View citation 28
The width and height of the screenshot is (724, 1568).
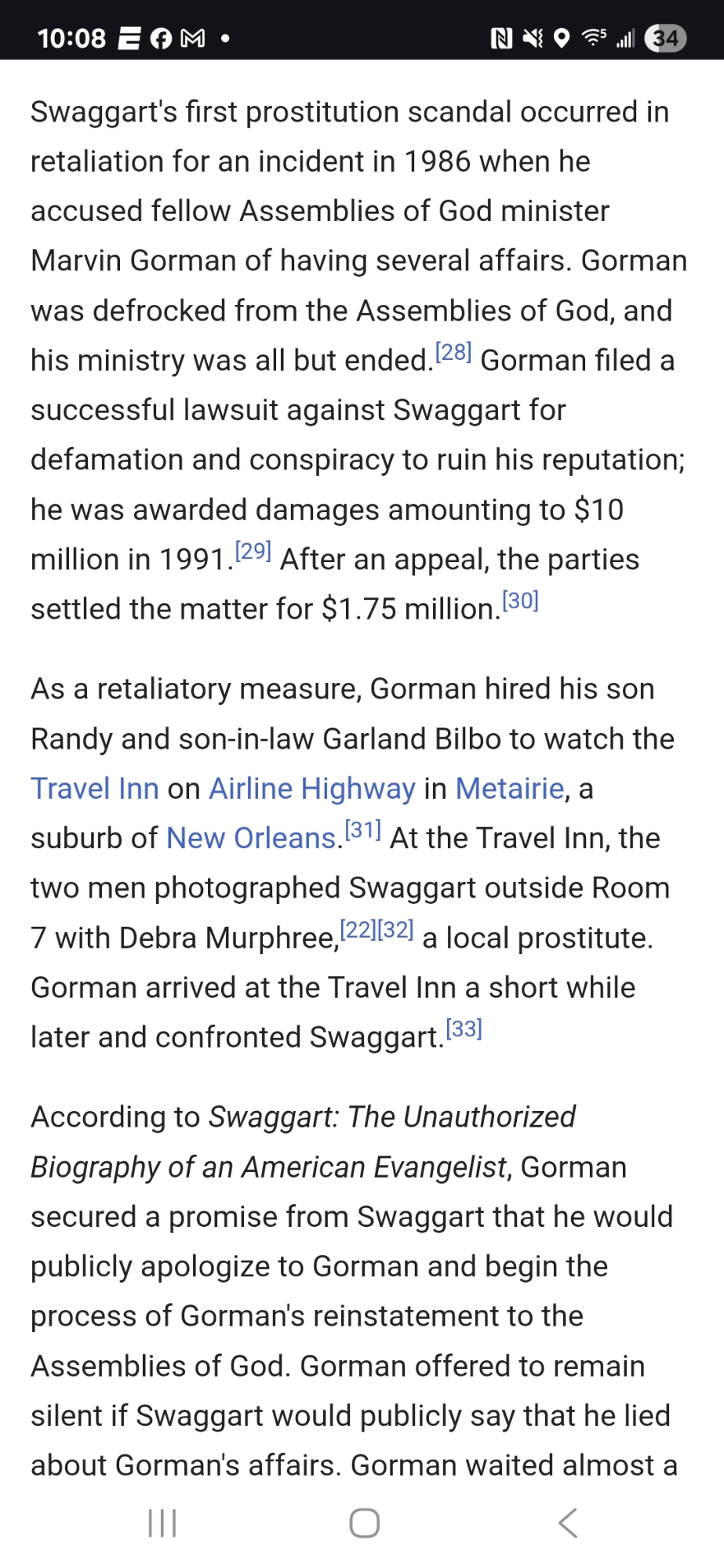pyautogui.click(x=453, y=352)
